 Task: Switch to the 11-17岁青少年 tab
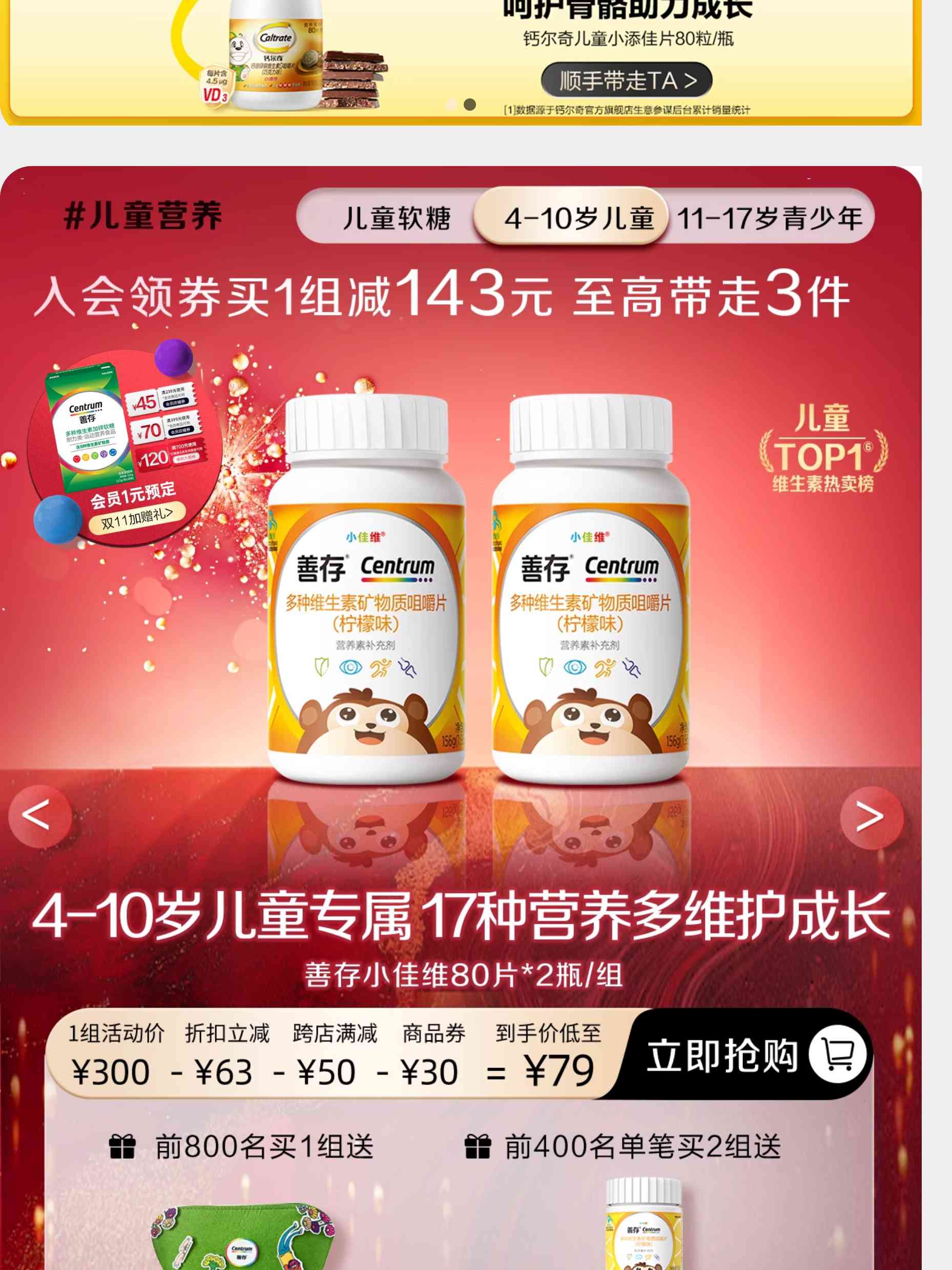click(769, 218)
